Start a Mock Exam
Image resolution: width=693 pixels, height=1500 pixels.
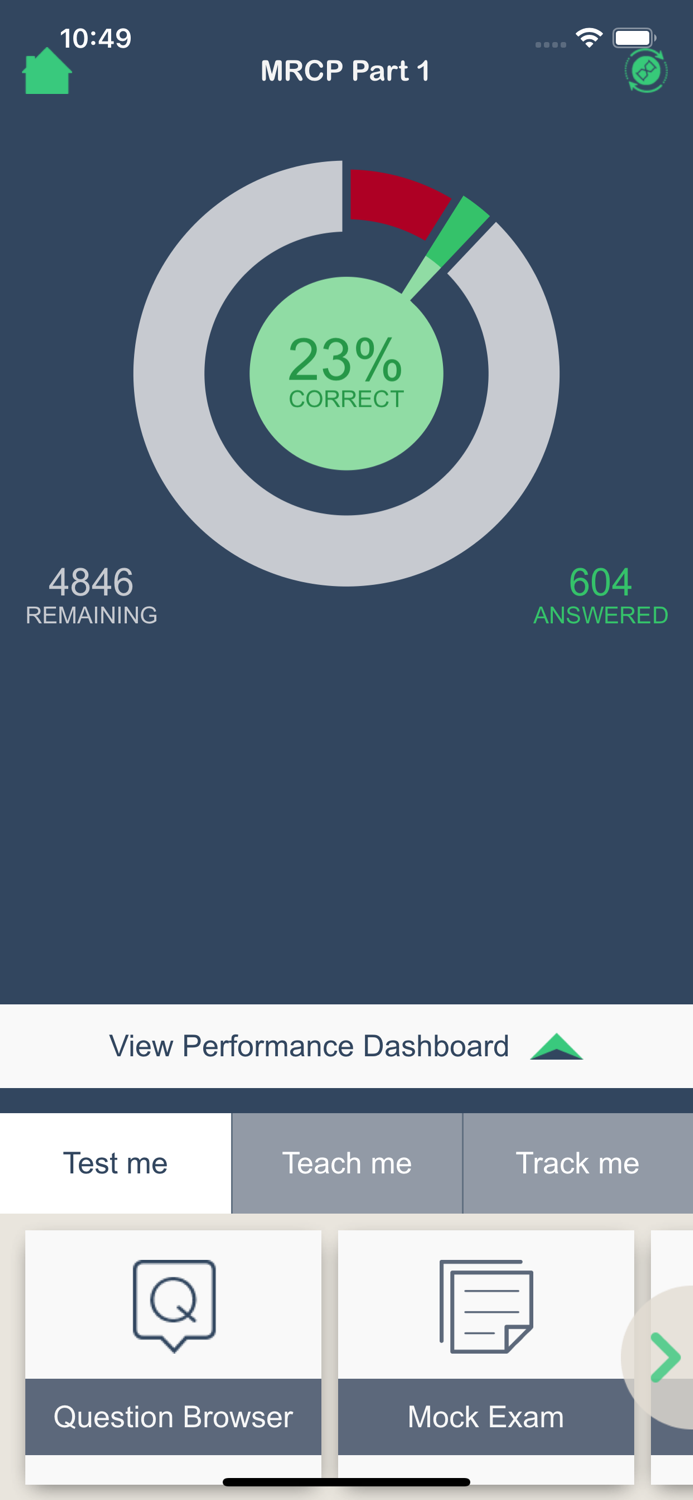tap(486, 1342)
